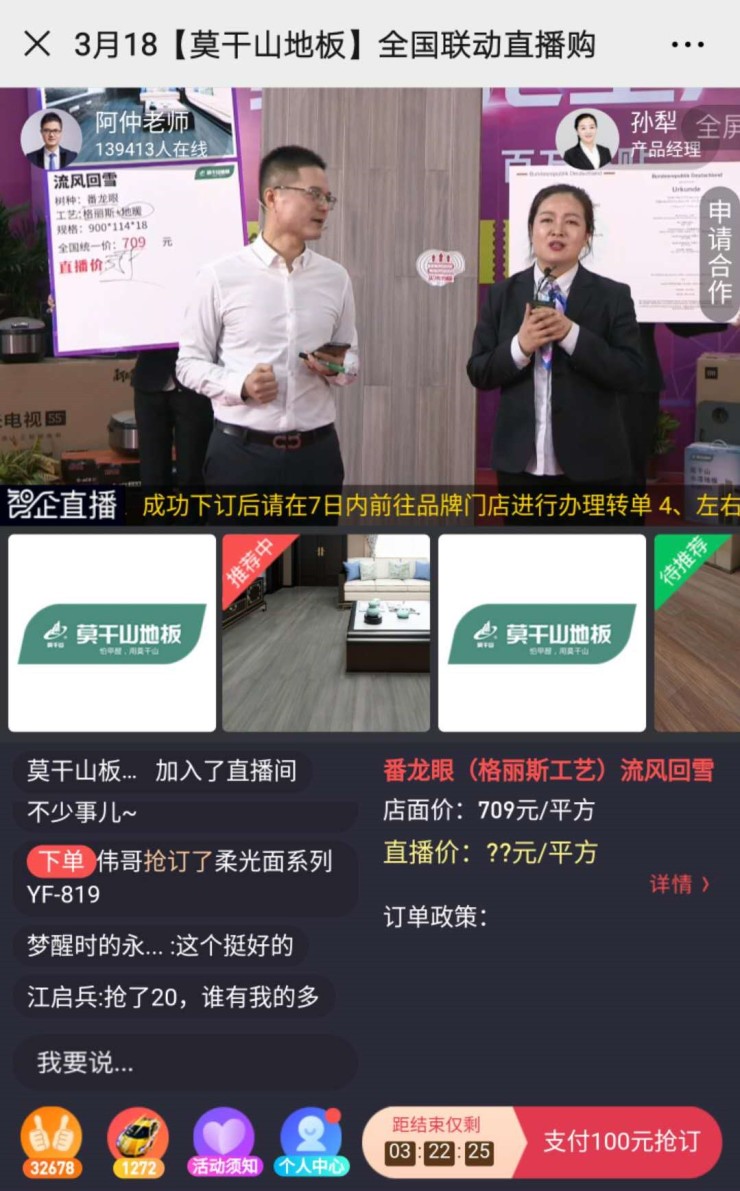Tap the 申请合作 side button
The image size is (740, 1191).
(x=720, y=252)
